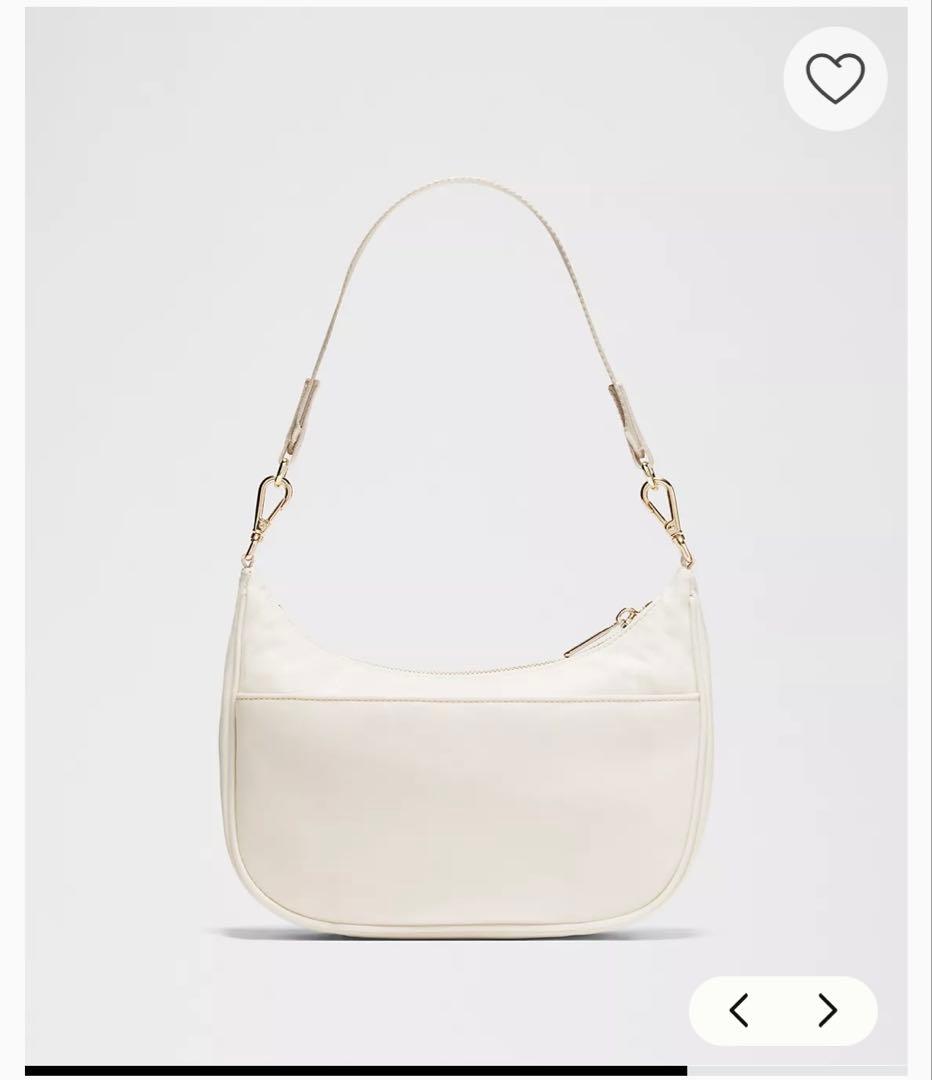Viewport: 932px width, 1080px height.
Task: Click the thin progress bar at the bottom
Action: [466, 1072]
